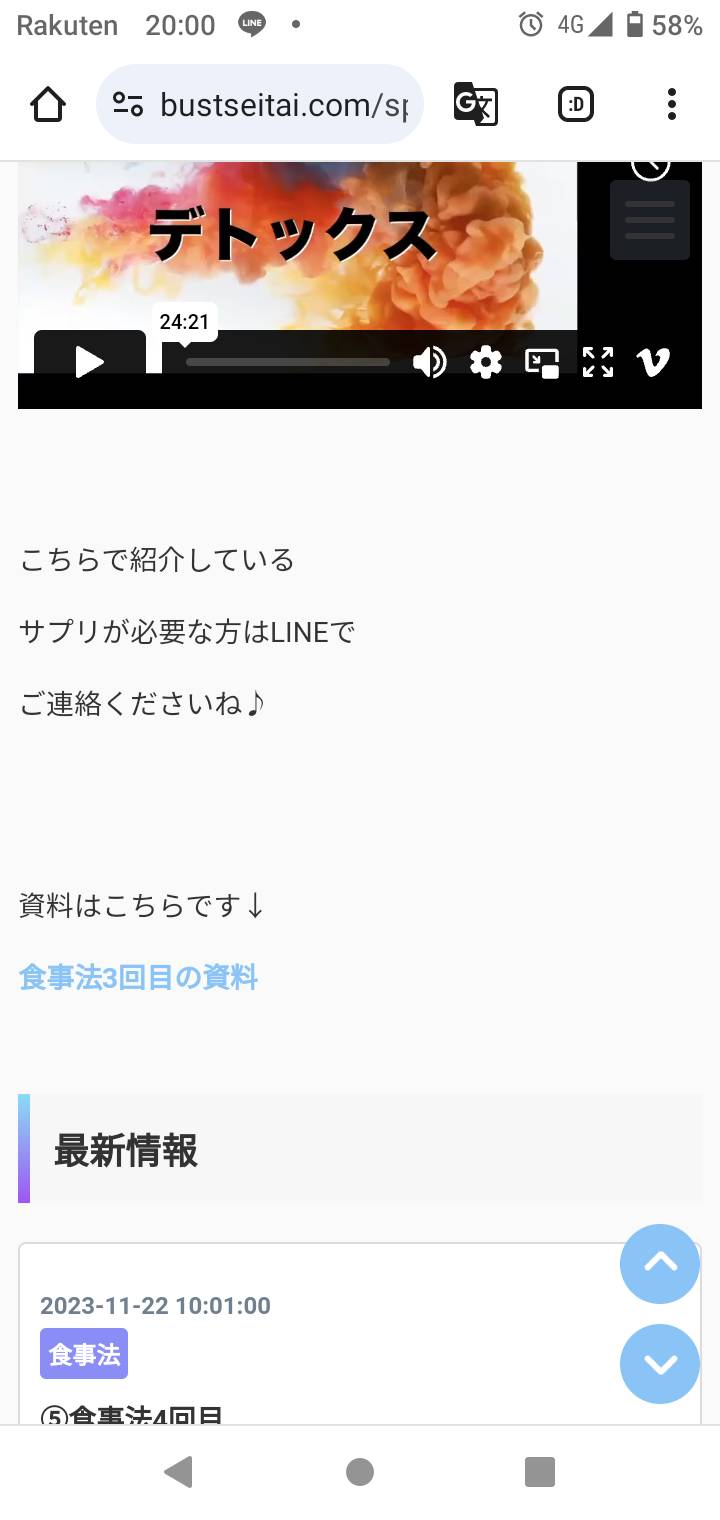
Task: Open recent apps from the navigation bar
Action: (x=540, y=1472)
